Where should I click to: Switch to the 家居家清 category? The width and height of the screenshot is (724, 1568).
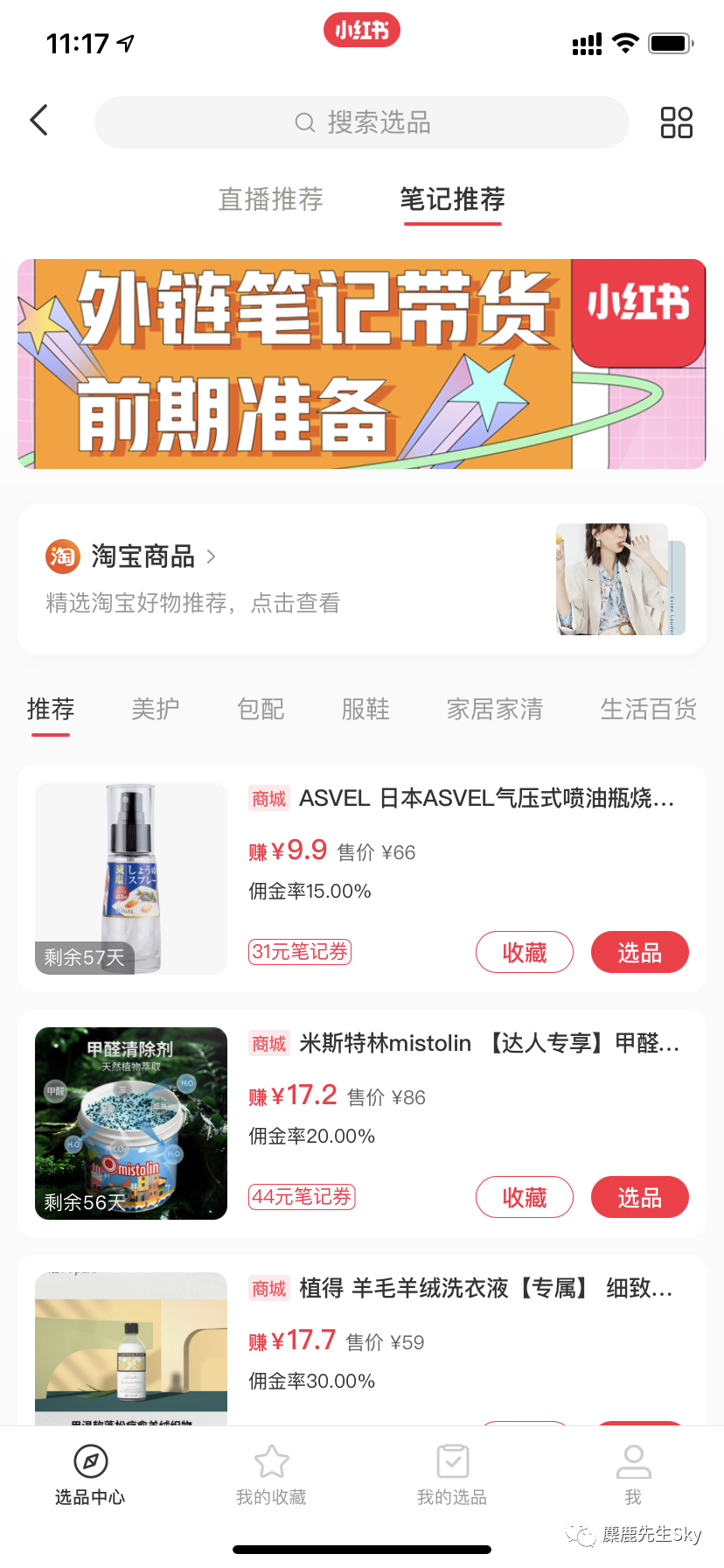pos(494,710)
